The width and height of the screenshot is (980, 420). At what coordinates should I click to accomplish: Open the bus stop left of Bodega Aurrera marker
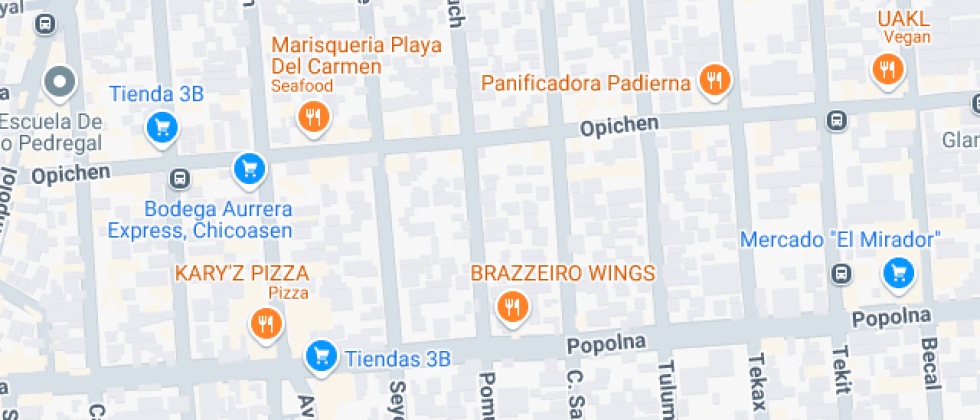(180, 179)
